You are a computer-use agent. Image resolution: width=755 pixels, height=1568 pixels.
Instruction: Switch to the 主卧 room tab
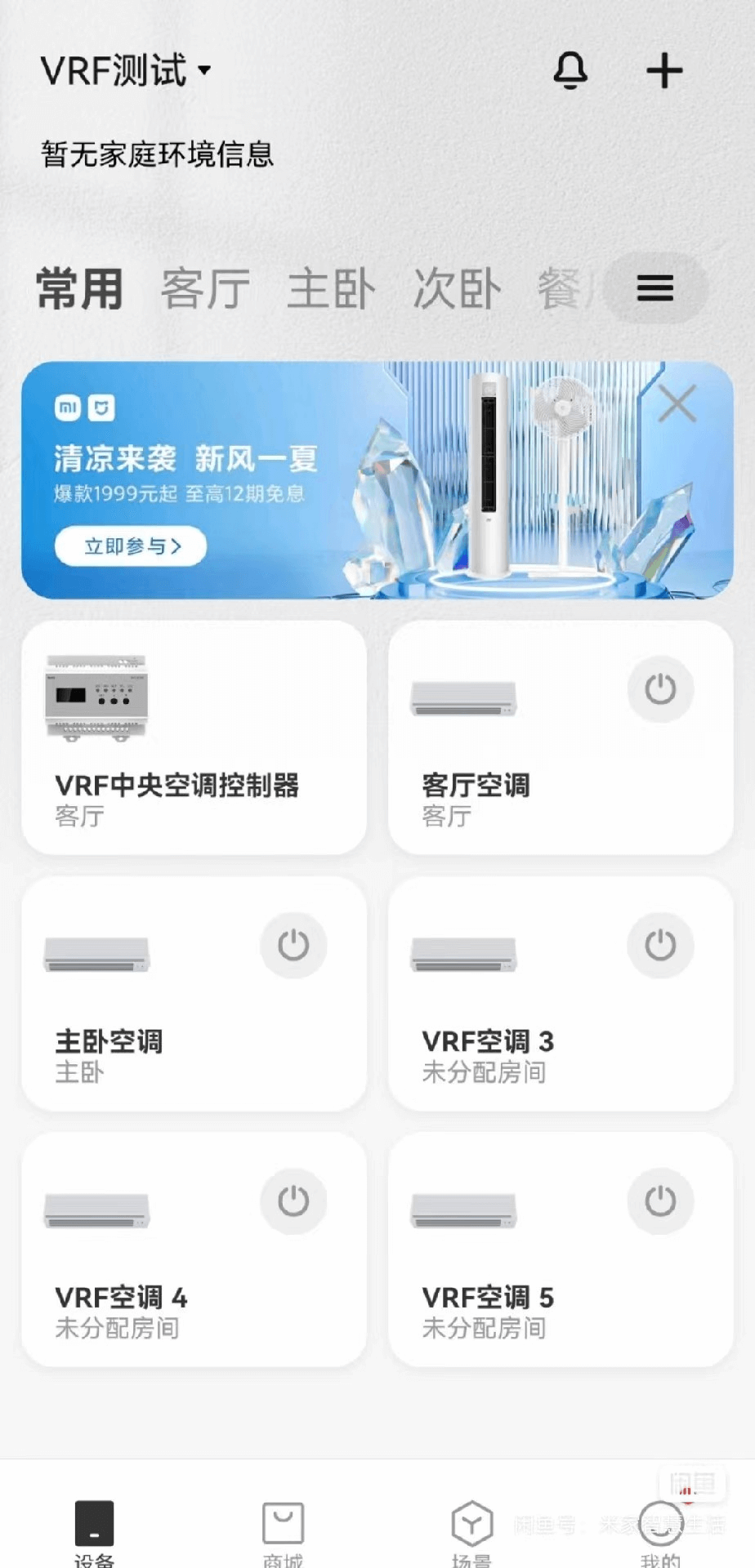[x=331, y=289]
